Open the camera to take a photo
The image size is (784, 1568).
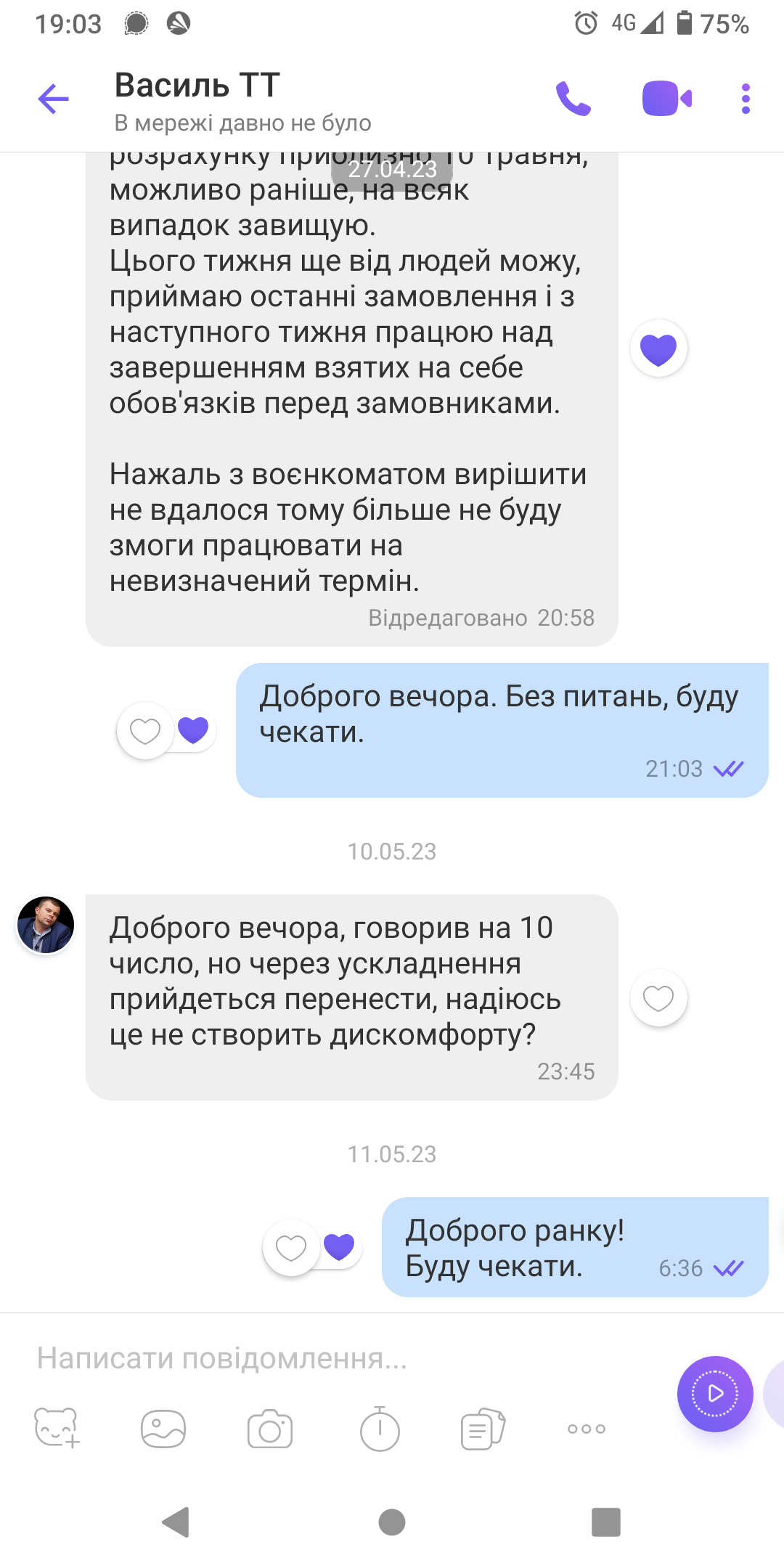pyautogui.click(x=270, y=1429)
